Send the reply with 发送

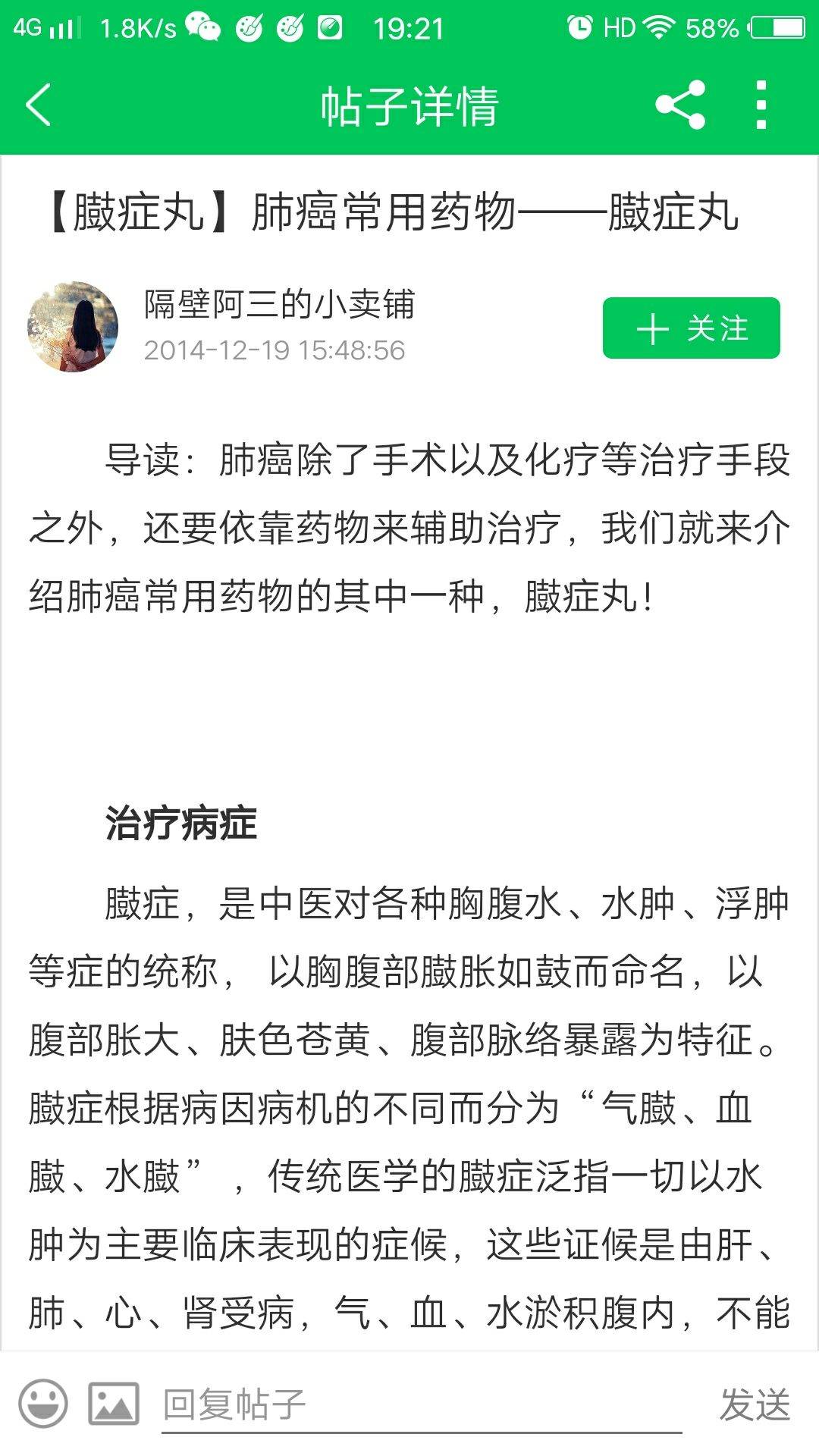coord(755,1404)
